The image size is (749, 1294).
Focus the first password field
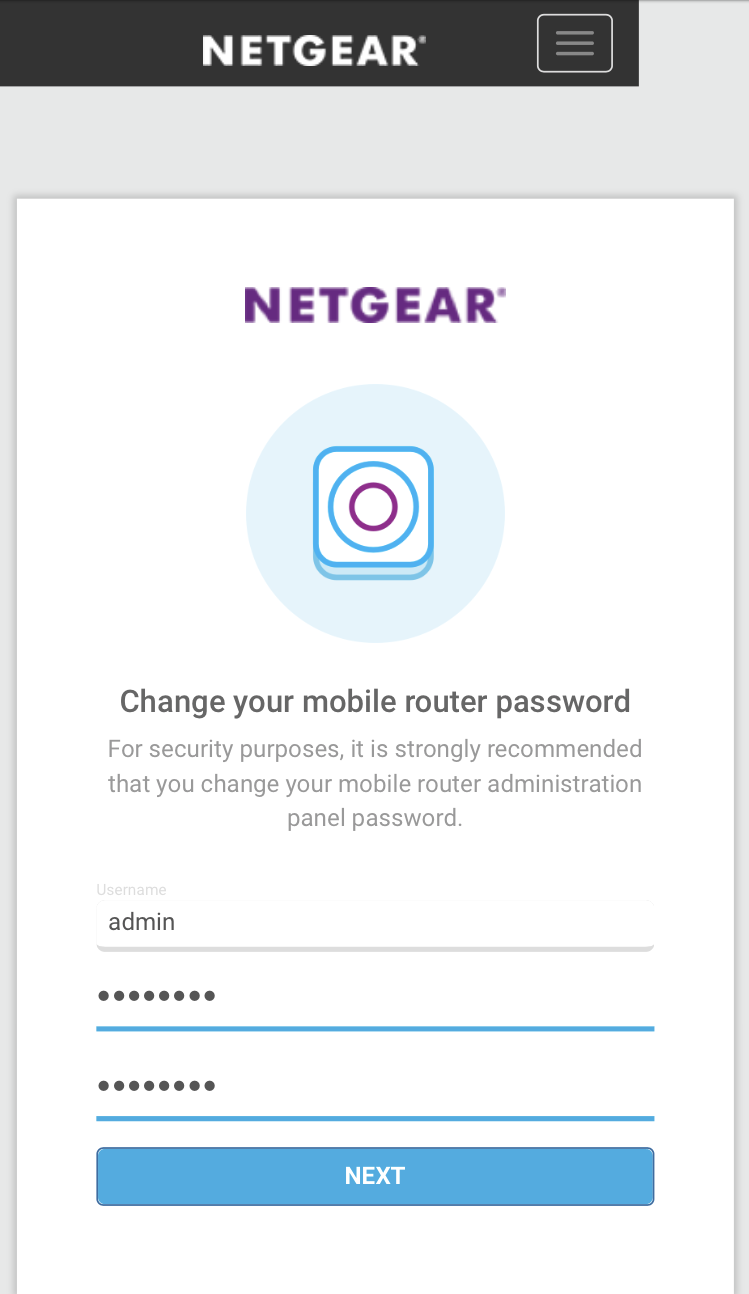pos(375,997)
